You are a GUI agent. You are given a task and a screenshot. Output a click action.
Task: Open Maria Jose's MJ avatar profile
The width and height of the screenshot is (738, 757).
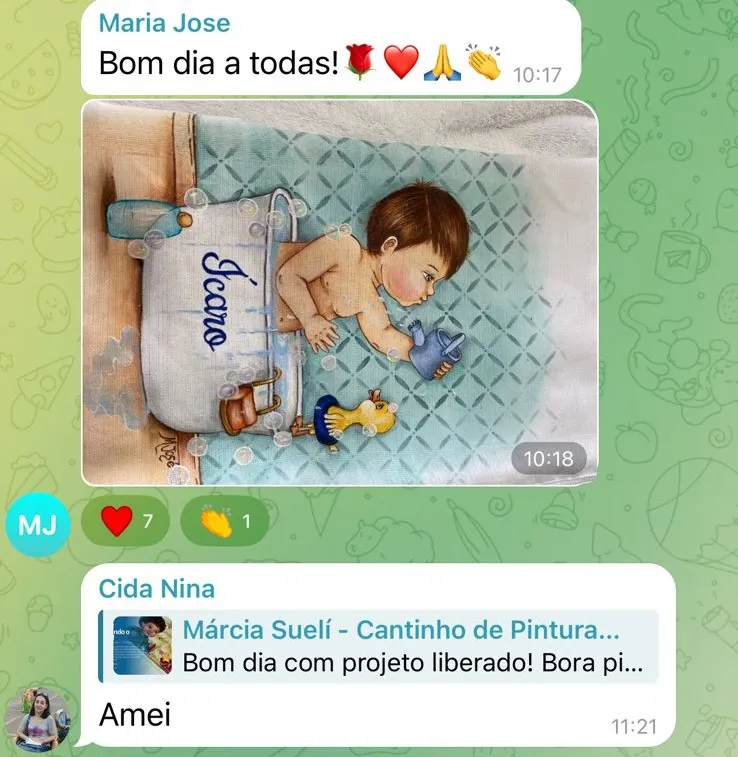click(38, 523)
